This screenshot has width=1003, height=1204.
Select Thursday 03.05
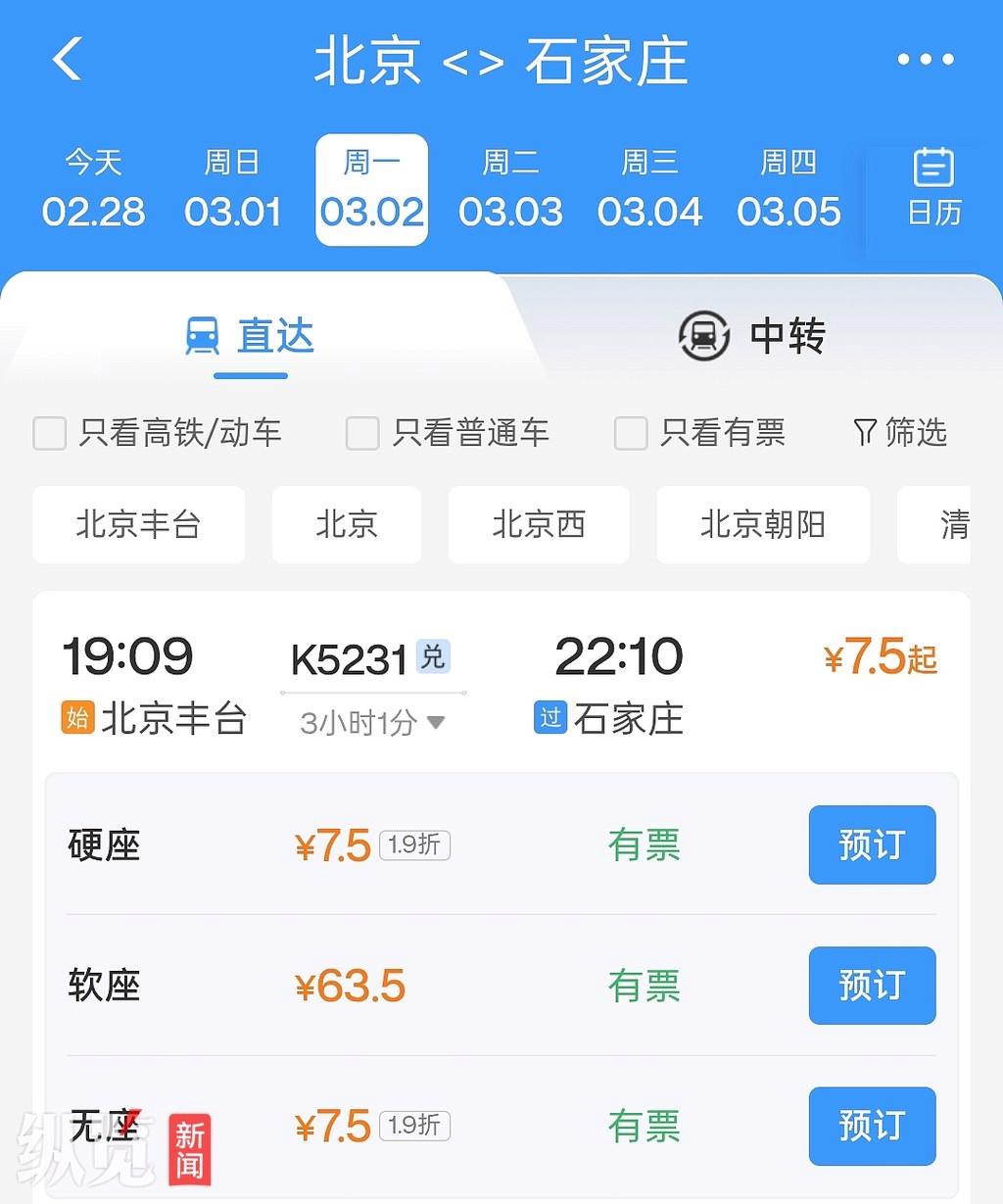click(x=788, y=189)
